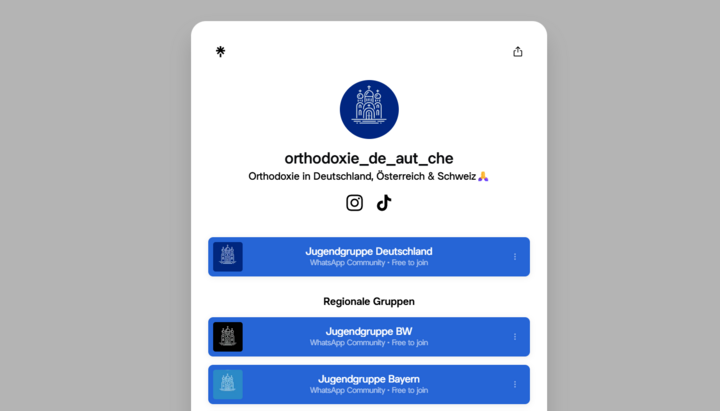This screenshot has width=720, height=411.
Task: Open options for Jugendgruppe Deutschland link
Action: click(515, 257)
